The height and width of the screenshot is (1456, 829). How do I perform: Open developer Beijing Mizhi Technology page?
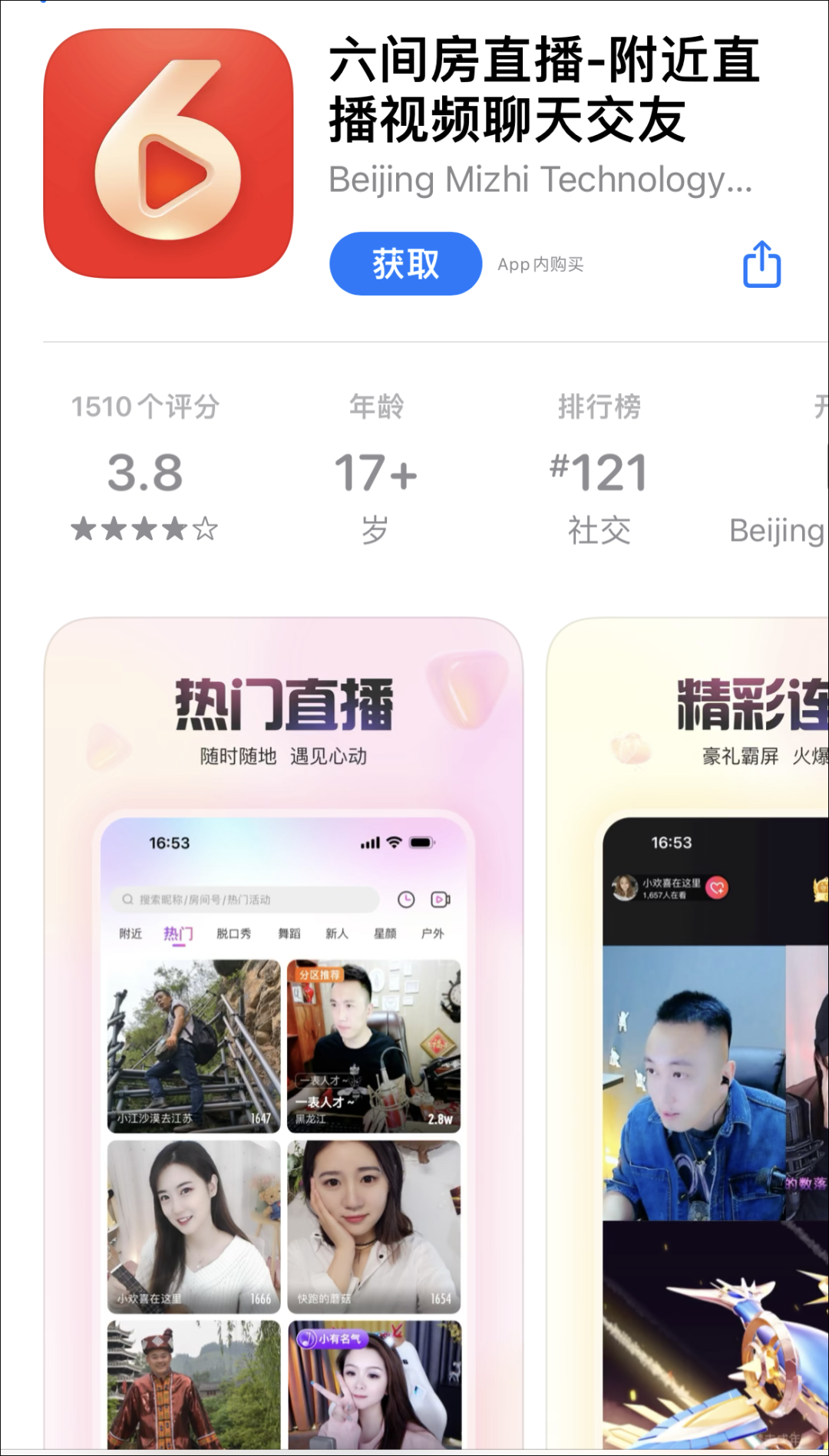click(540, 180)
